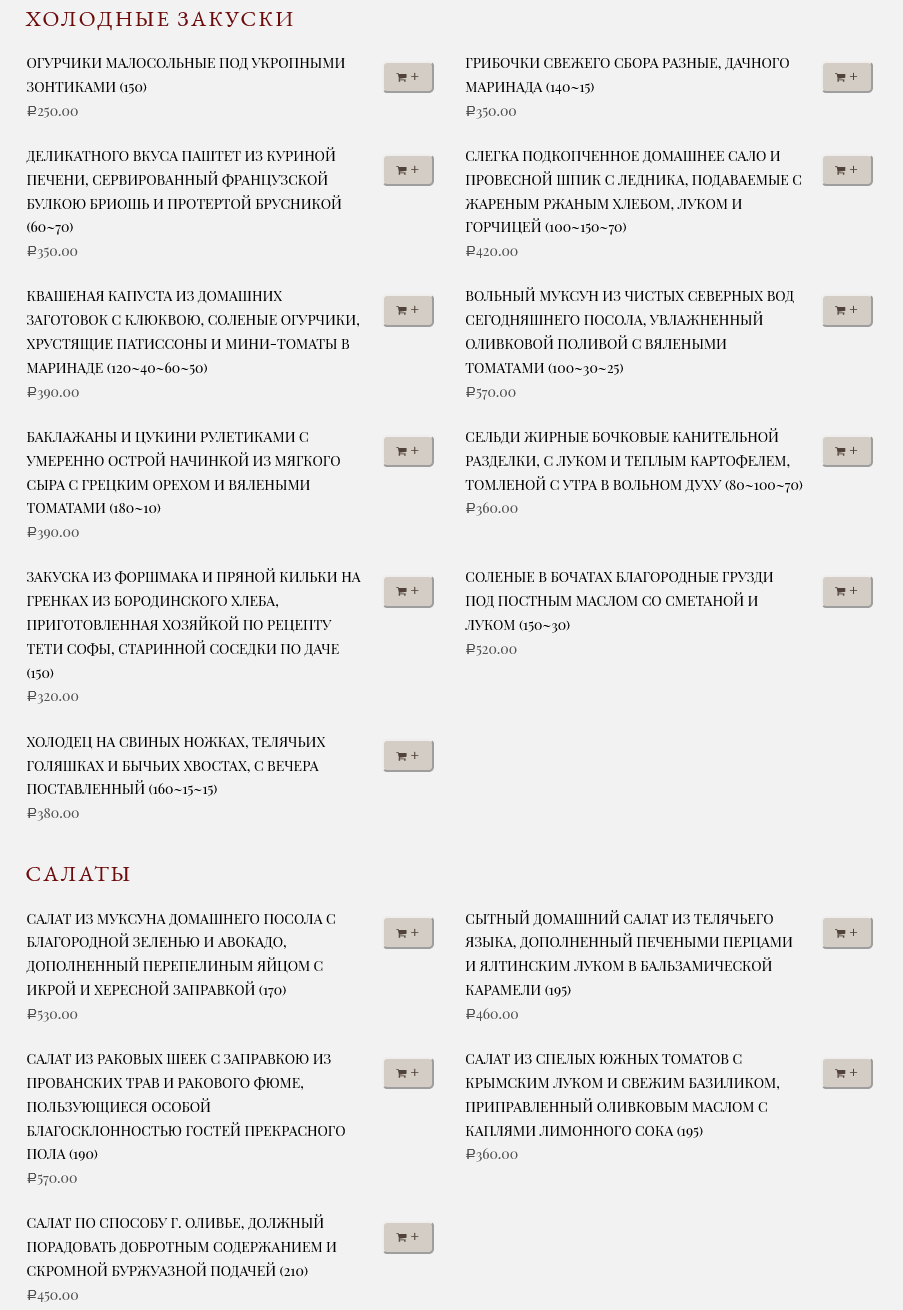Add Грибочки свежего сбора to cart
Viewport: 903px width, 1310px height.
pyautogui.click(x=847, y=77)
